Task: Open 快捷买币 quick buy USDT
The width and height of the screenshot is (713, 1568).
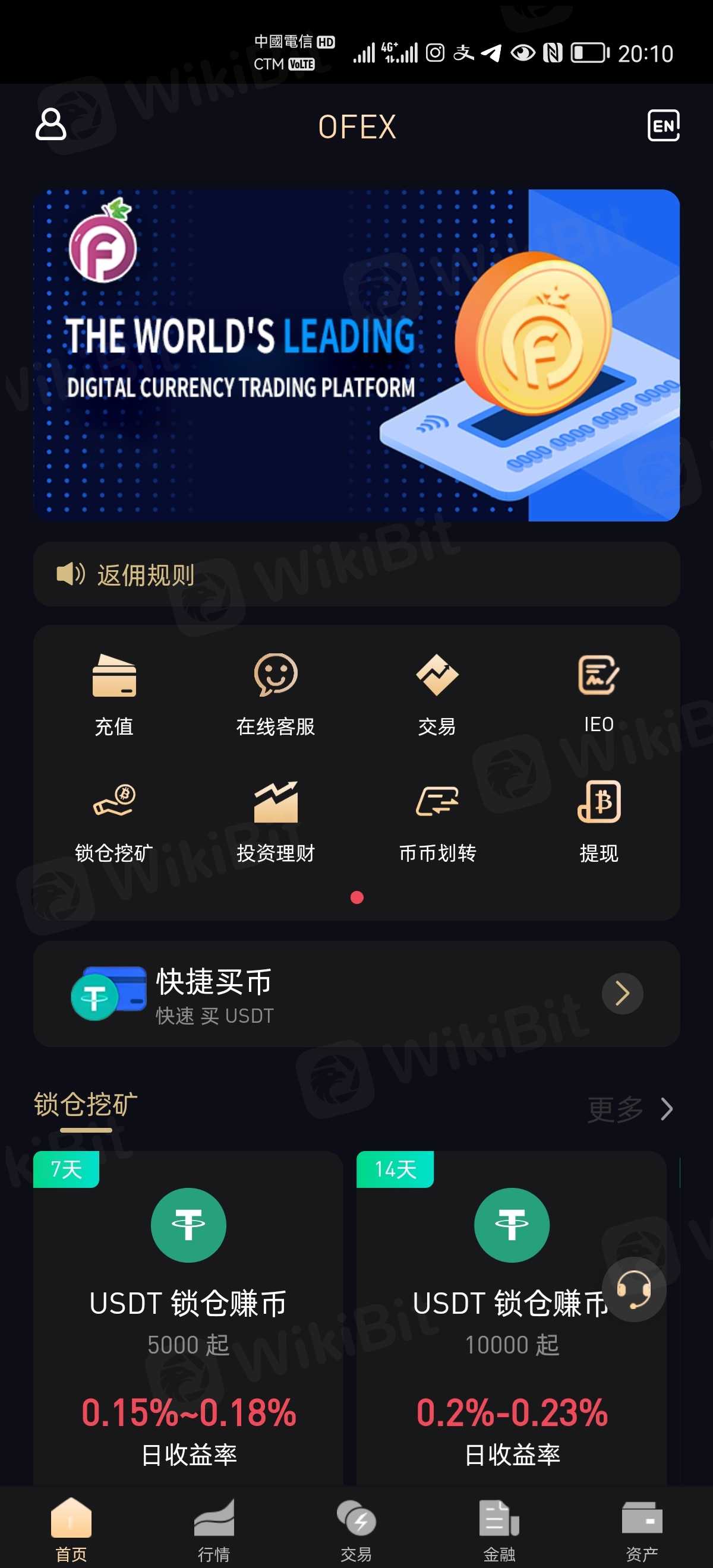Action: 356,994
